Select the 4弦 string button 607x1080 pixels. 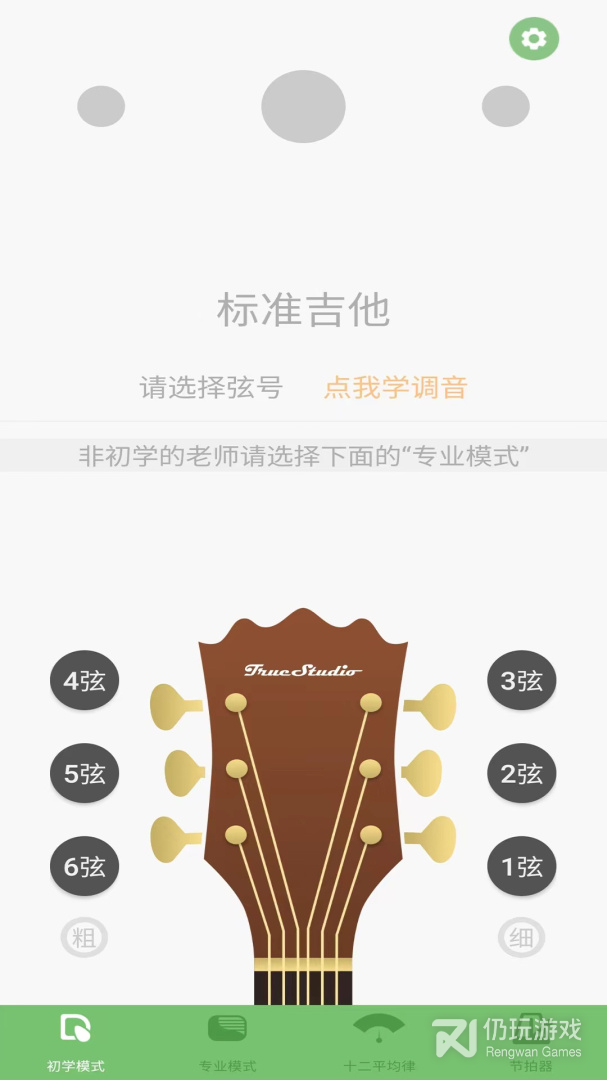coord(85,681)
